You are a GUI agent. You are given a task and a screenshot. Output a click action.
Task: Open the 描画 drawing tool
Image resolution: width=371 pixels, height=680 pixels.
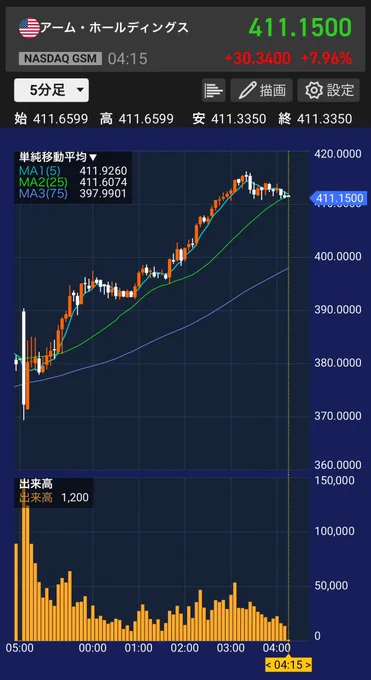click(x=261, y=90)
